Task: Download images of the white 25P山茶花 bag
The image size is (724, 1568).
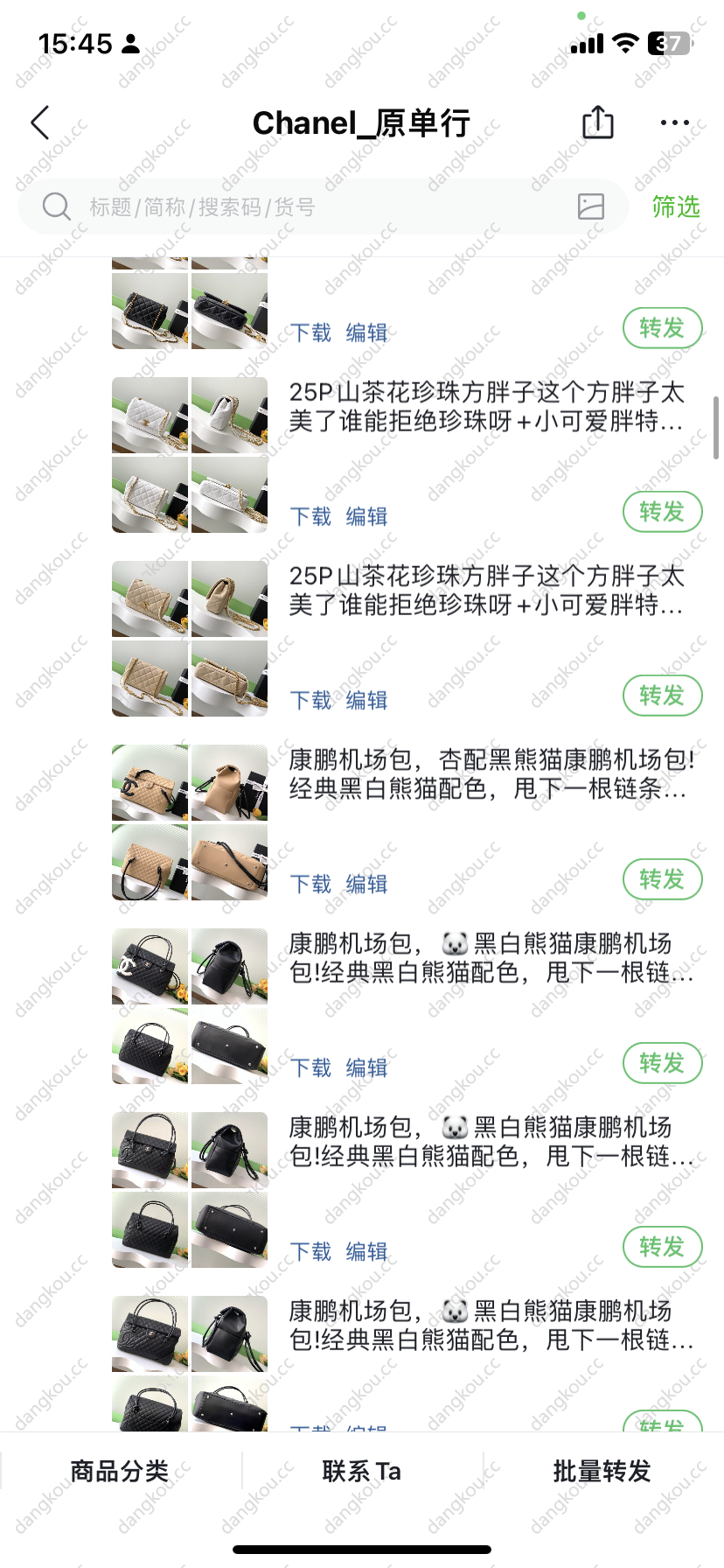Action: point(310,516)
